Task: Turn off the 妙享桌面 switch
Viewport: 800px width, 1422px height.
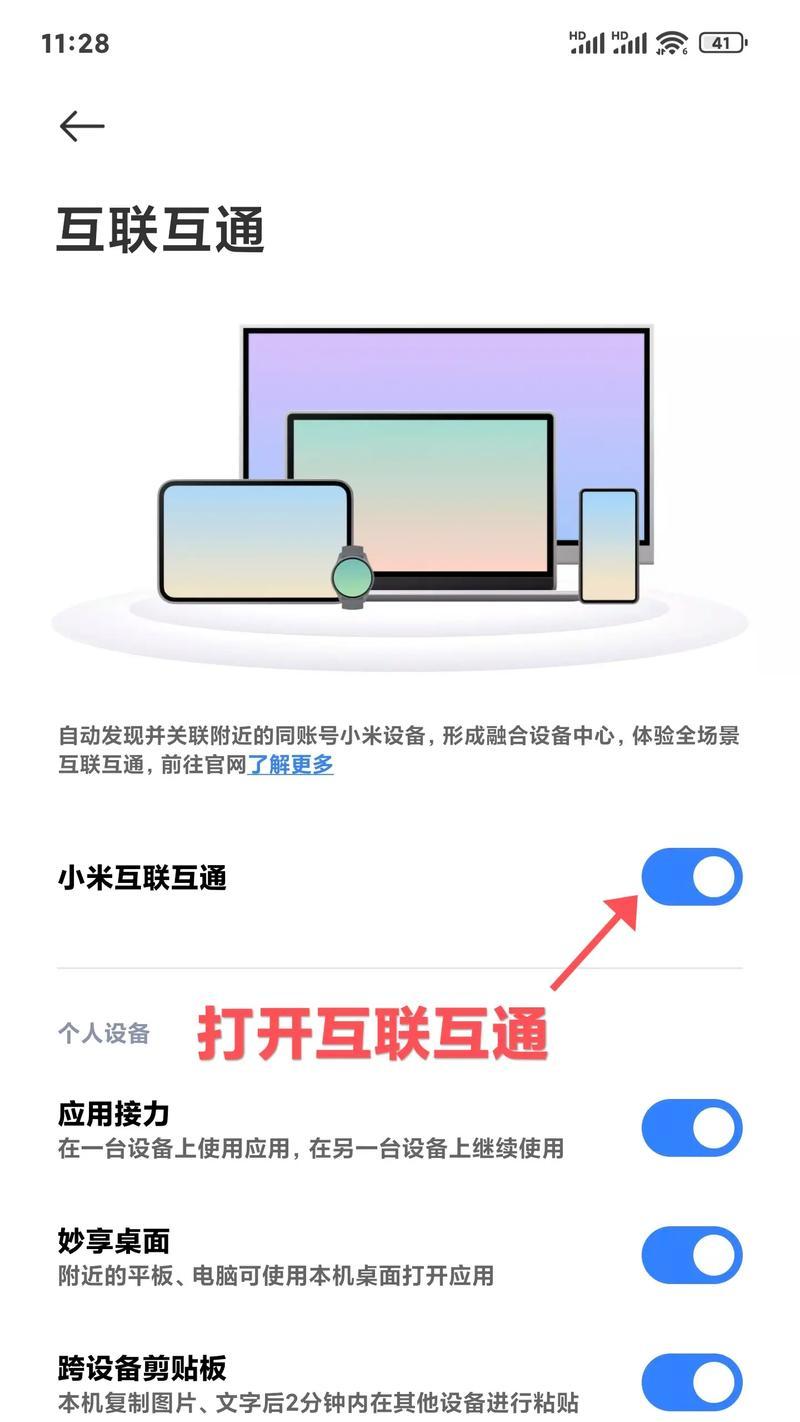Action: (691, 1256)
